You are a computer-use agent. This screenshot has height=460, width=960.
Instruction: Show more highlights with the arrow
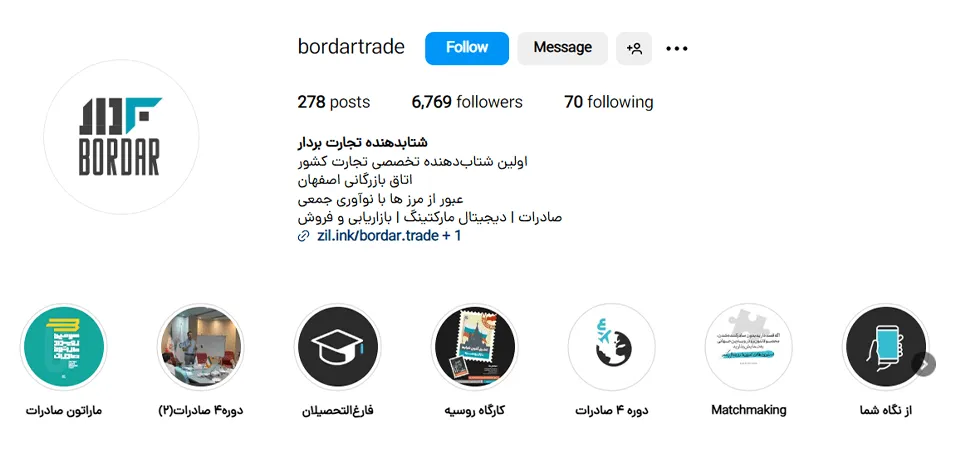click(925, 364)
